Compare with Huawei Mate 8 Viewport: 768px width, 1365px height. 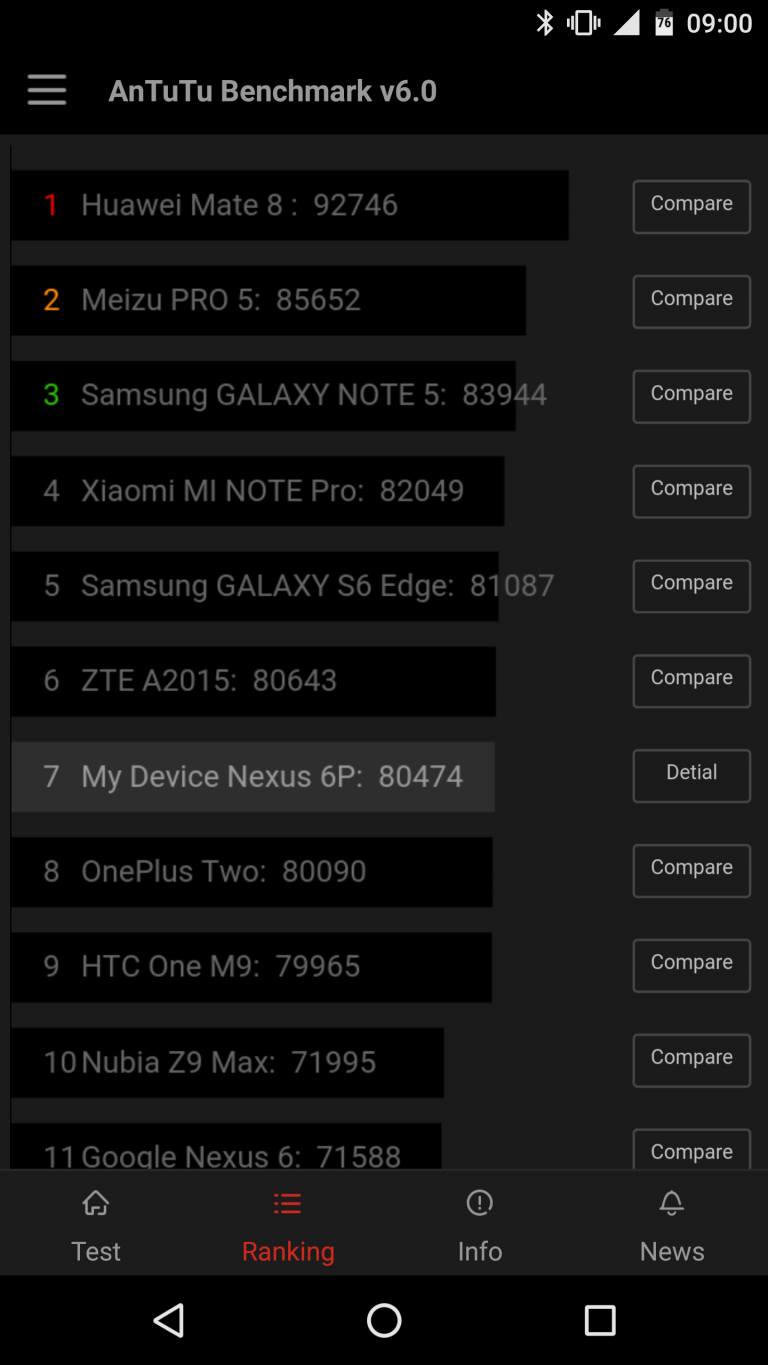coord(691,207)
